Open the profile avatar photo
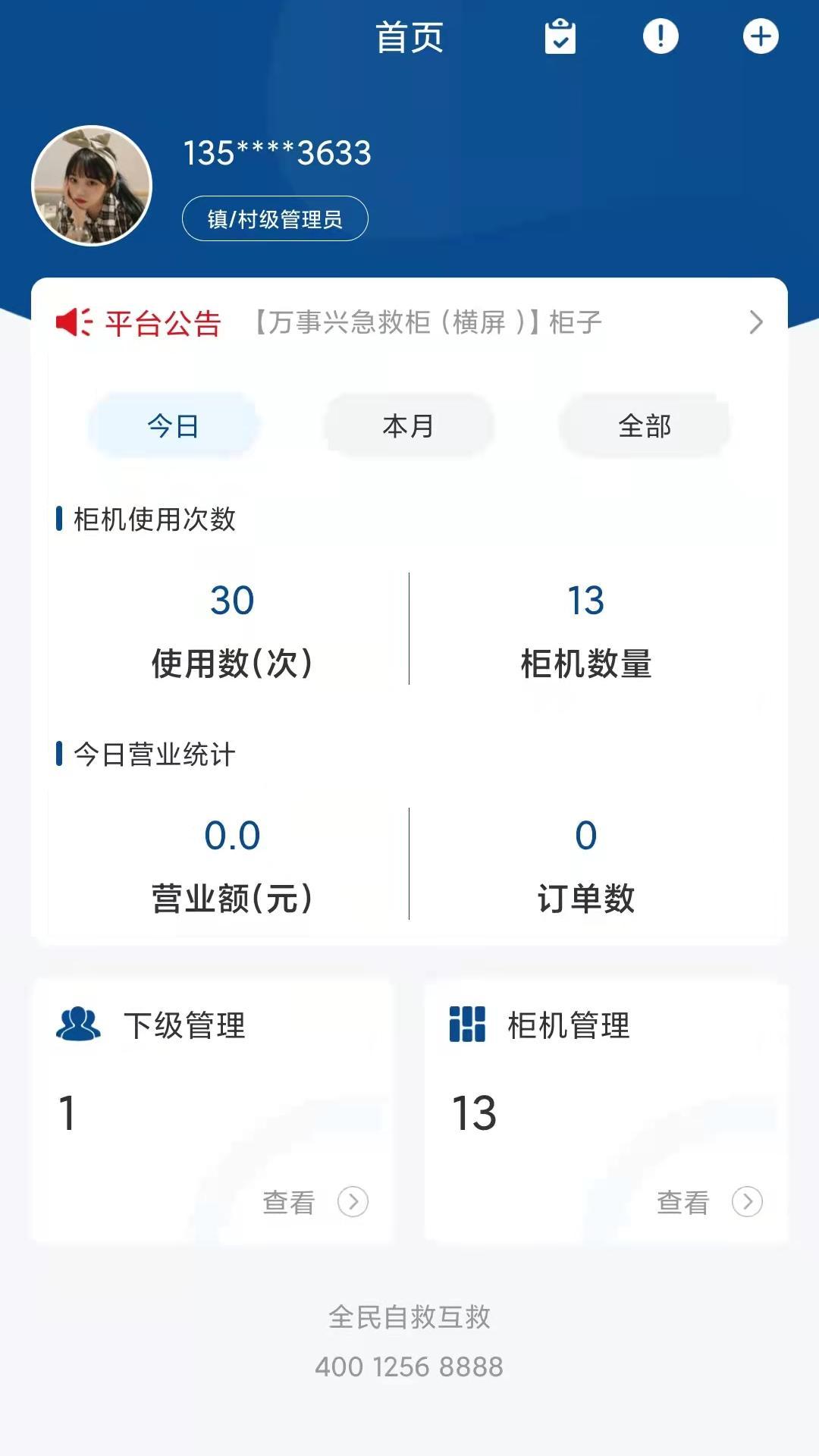Screen dimensions: 819x1456 coord(92,186)
